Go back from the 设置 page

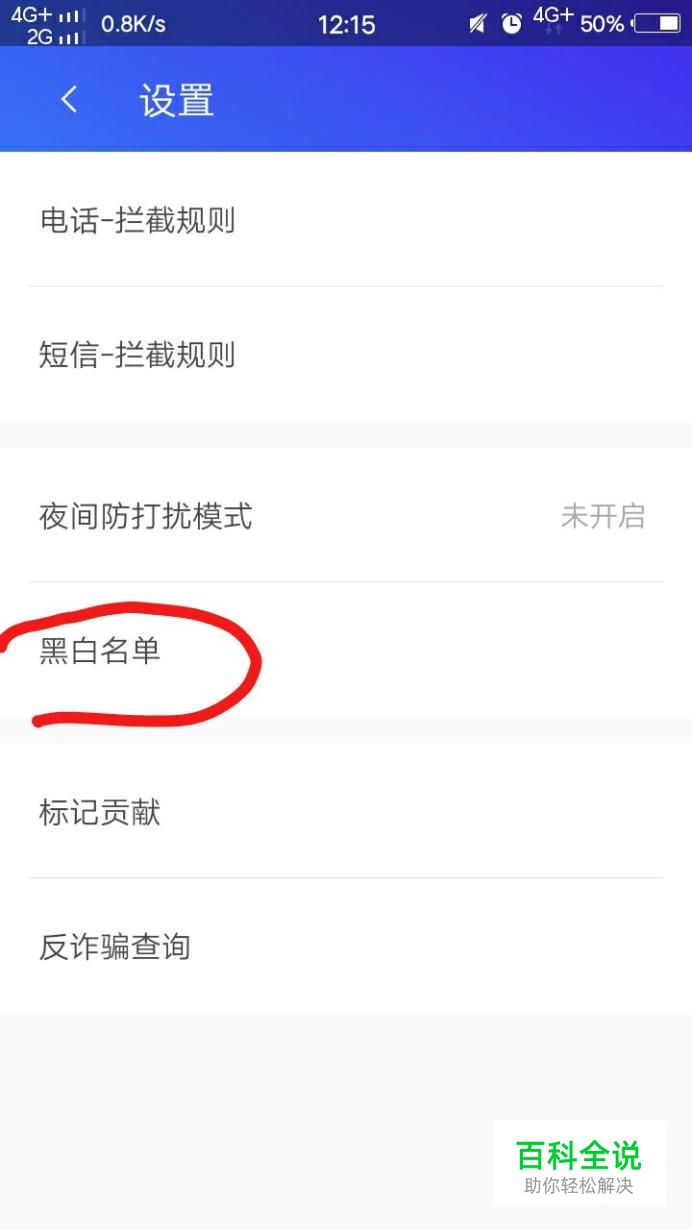[68, 100]
